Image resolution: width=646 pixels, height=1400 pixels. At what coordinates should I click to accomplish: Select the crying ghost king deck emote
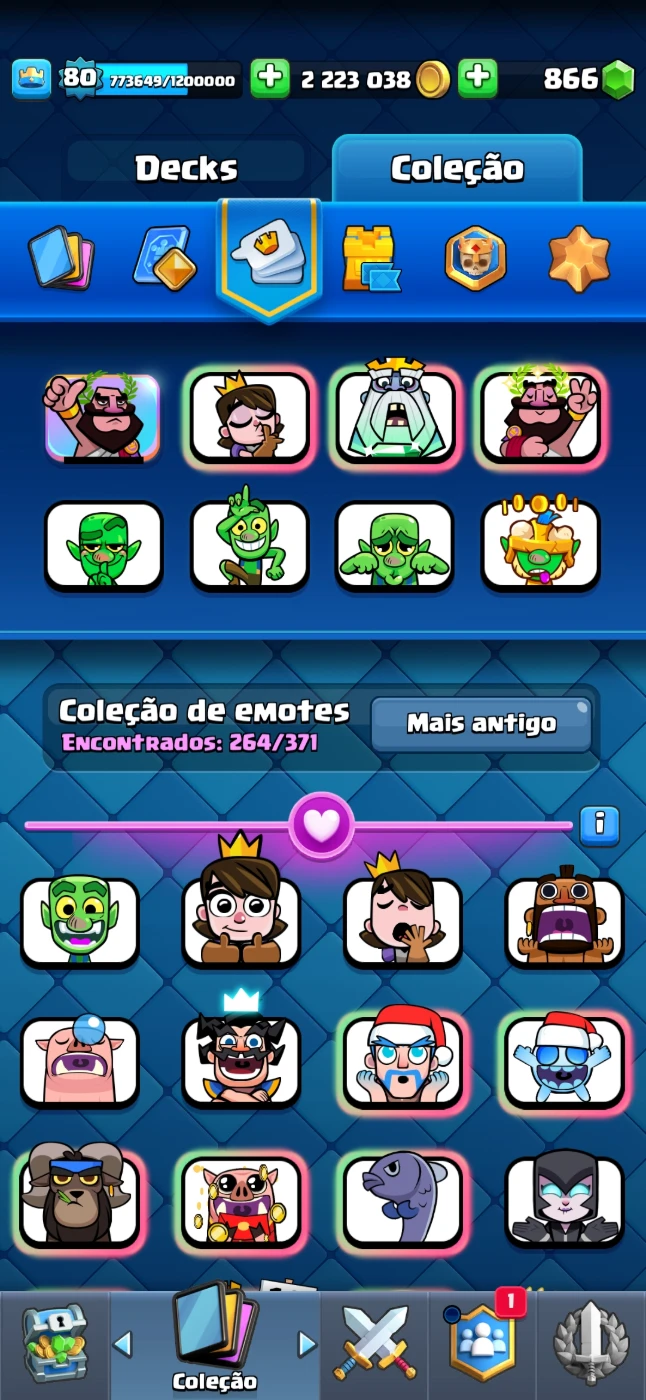point(395,416)
